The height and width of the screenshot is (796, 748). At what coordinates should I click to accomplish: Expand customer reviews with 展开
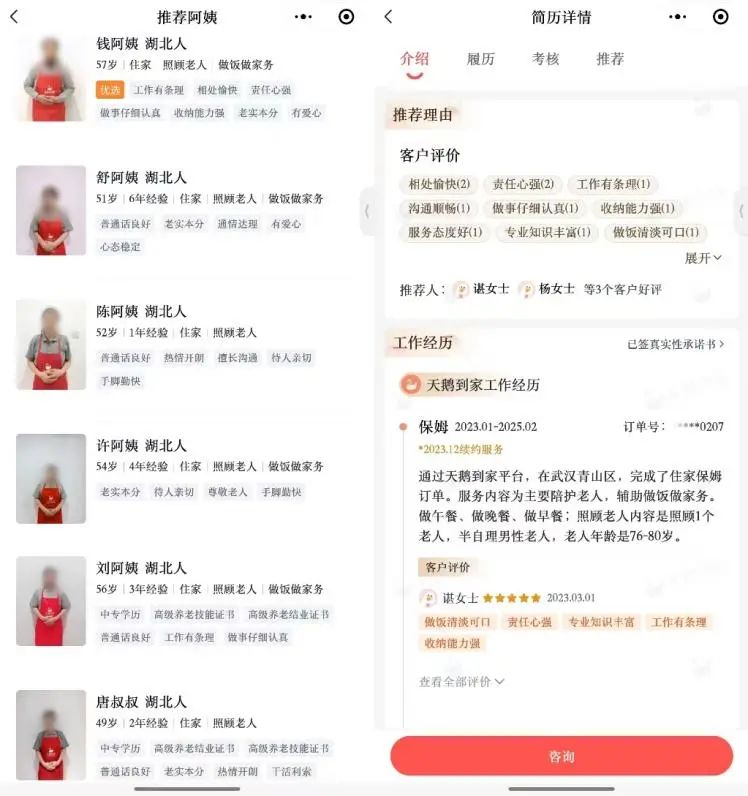[x=703, y=258]
